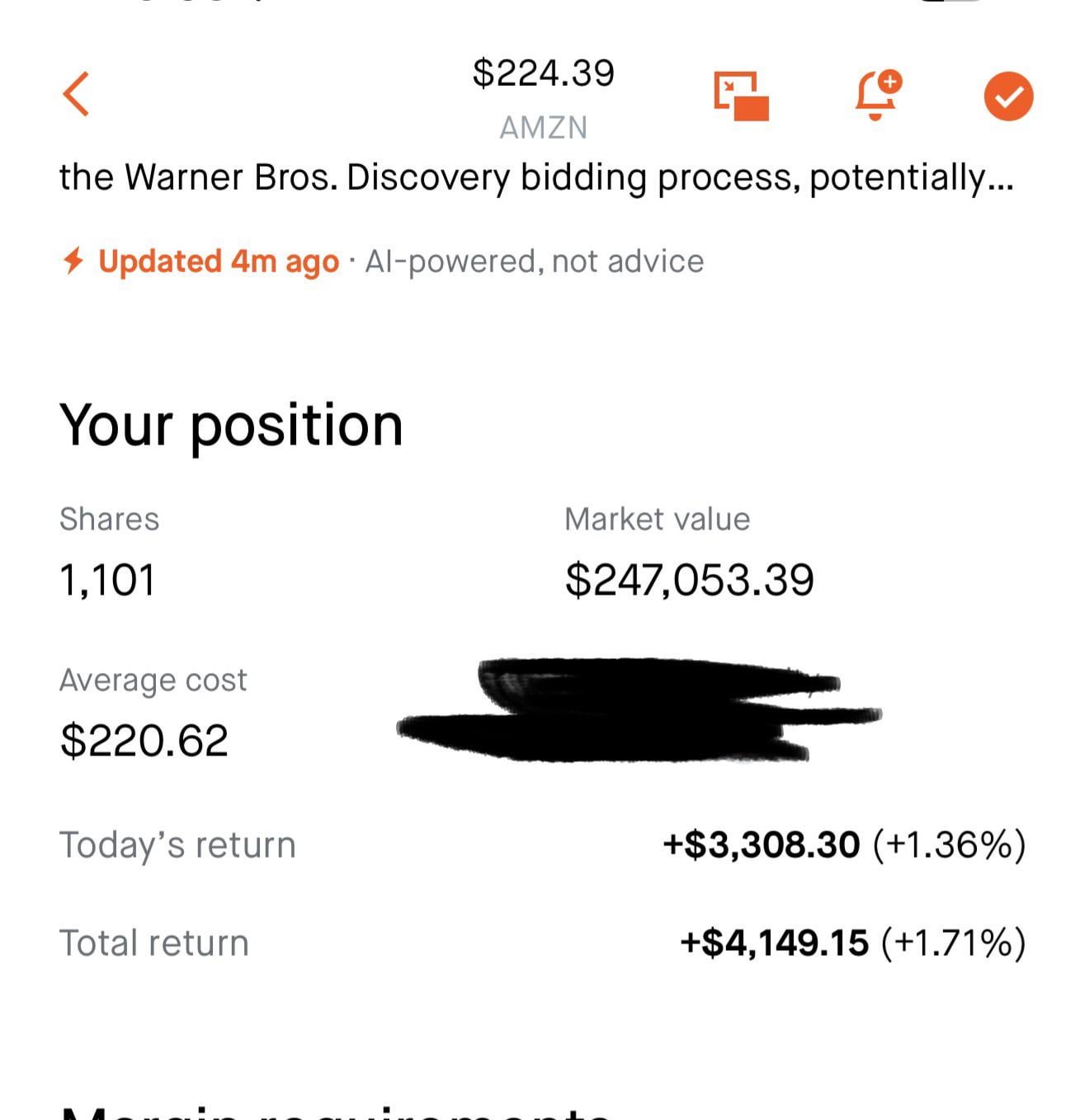The width and height of the screenshot is (1085, 1120).
Task: Expand the Warner Bros. Discovery news summary
Action: [x=536, y=177]
